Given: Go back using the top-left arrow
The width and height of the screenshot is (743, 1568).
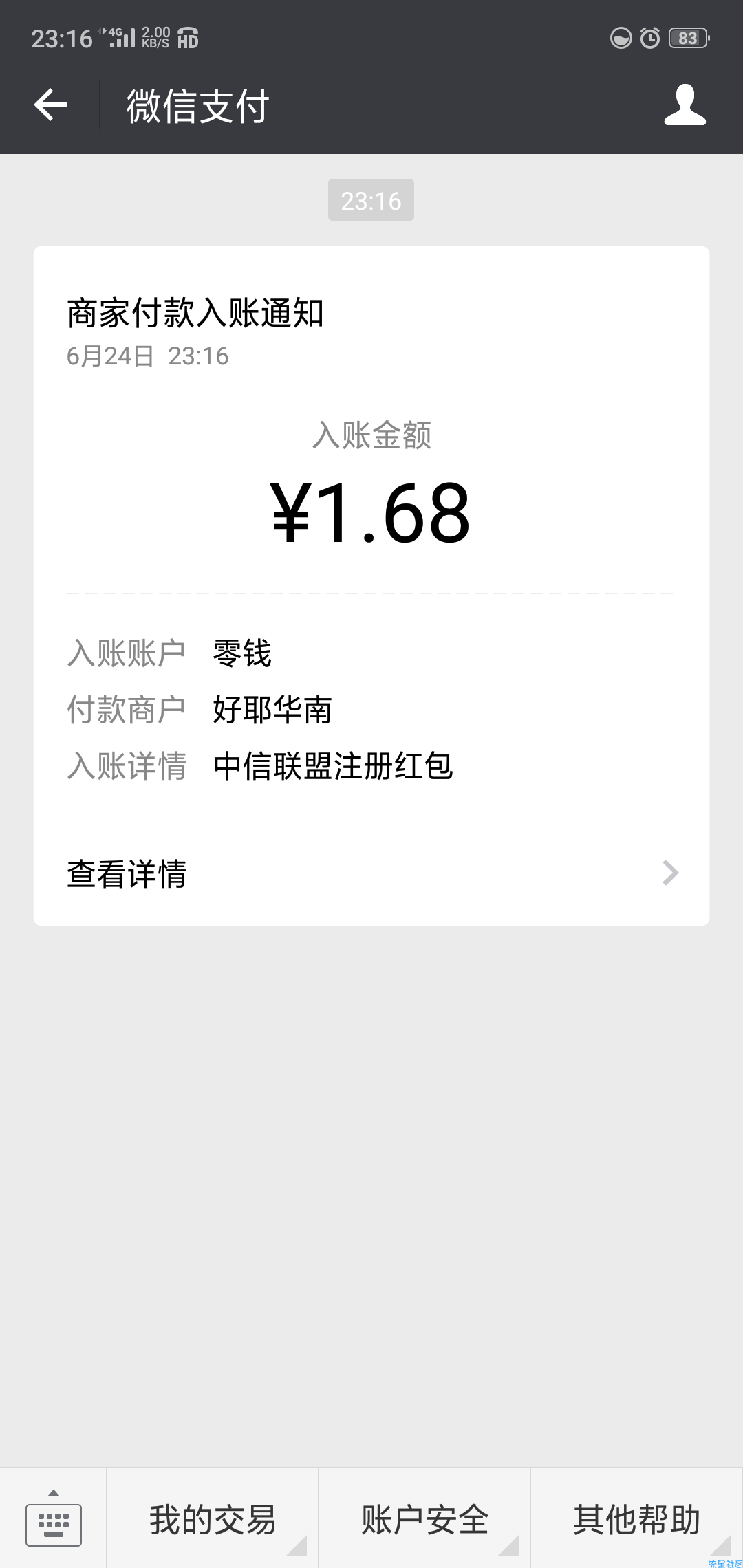Looking at the screenshot, I should [x=50, y=105].
